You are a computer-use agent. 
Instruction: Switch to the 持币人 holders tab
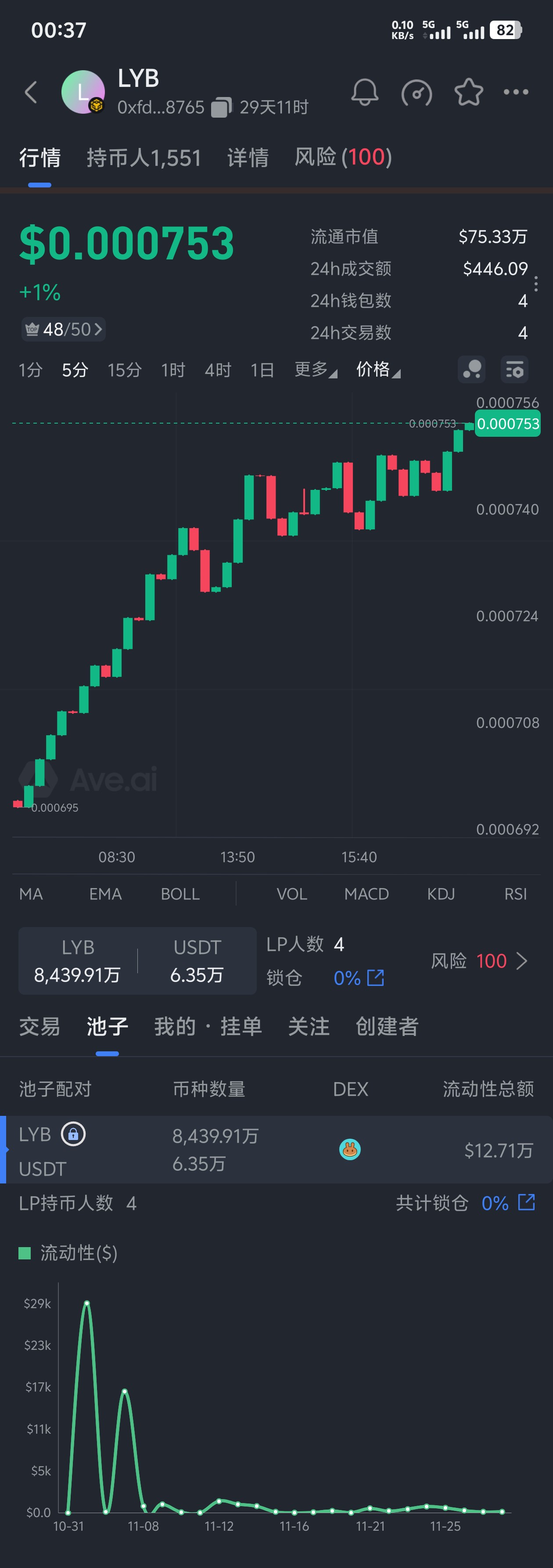(144, 158)
